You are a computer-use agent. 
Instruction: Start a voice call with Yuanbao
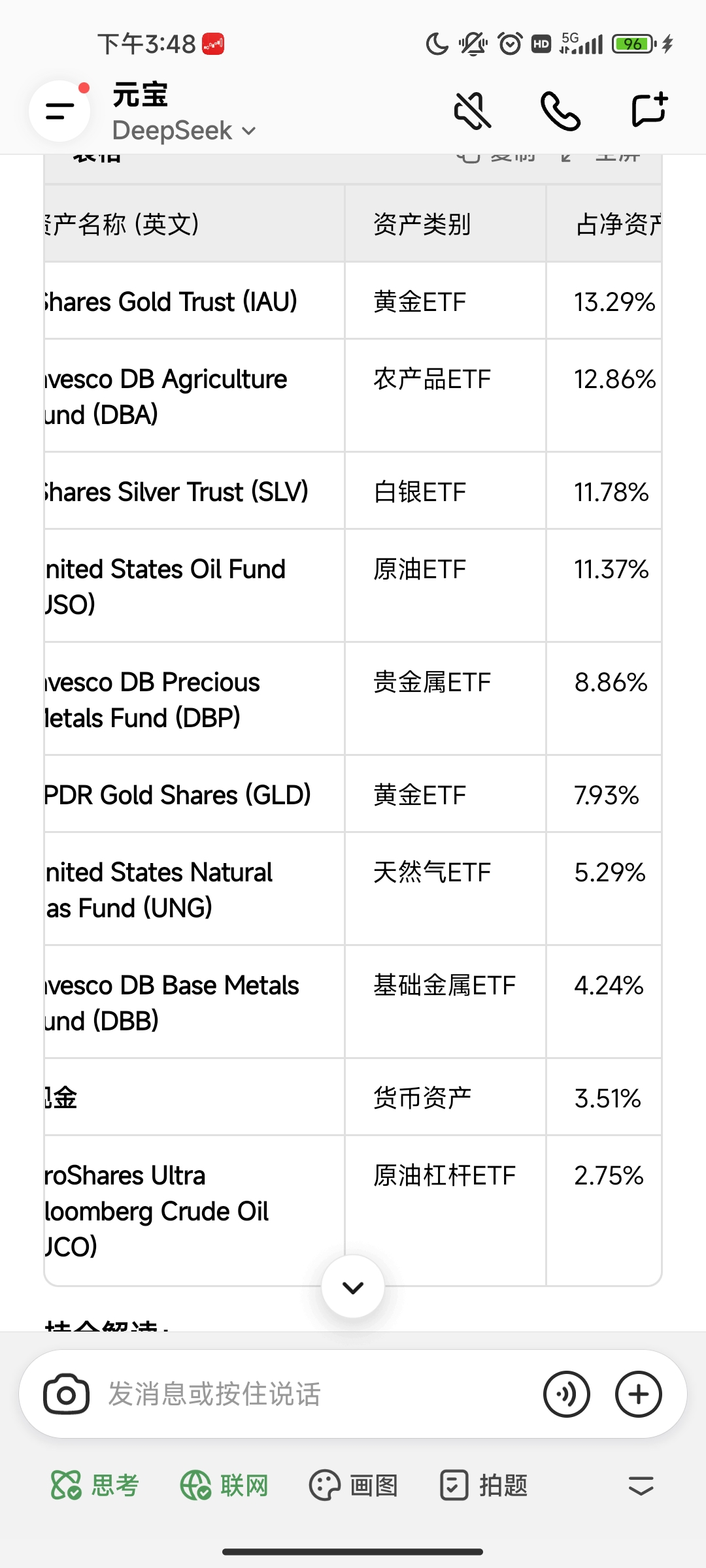[x=560, y=110]
